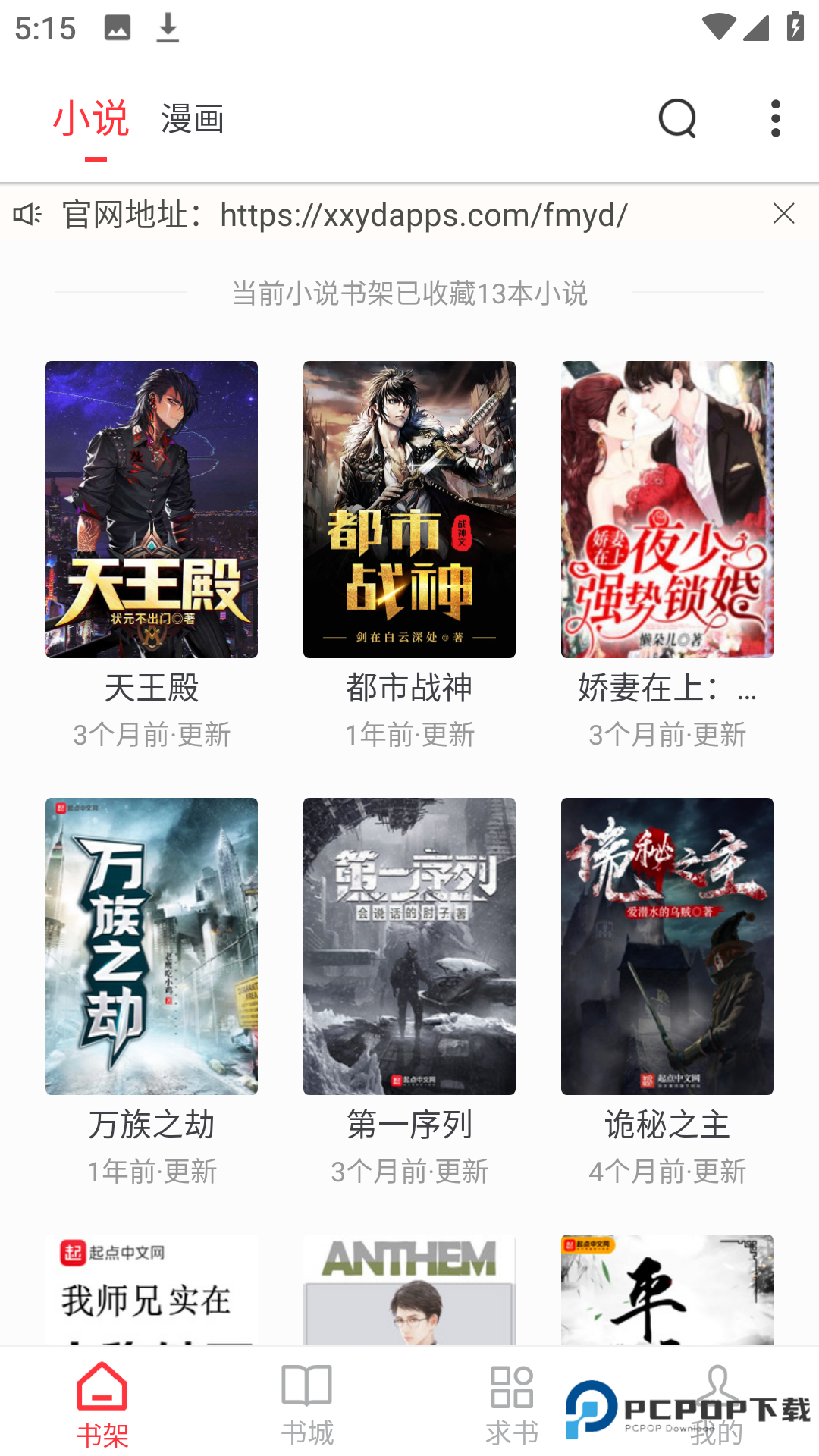
Task: Dismiss the official website announcement banner
Action: (784, 214)
